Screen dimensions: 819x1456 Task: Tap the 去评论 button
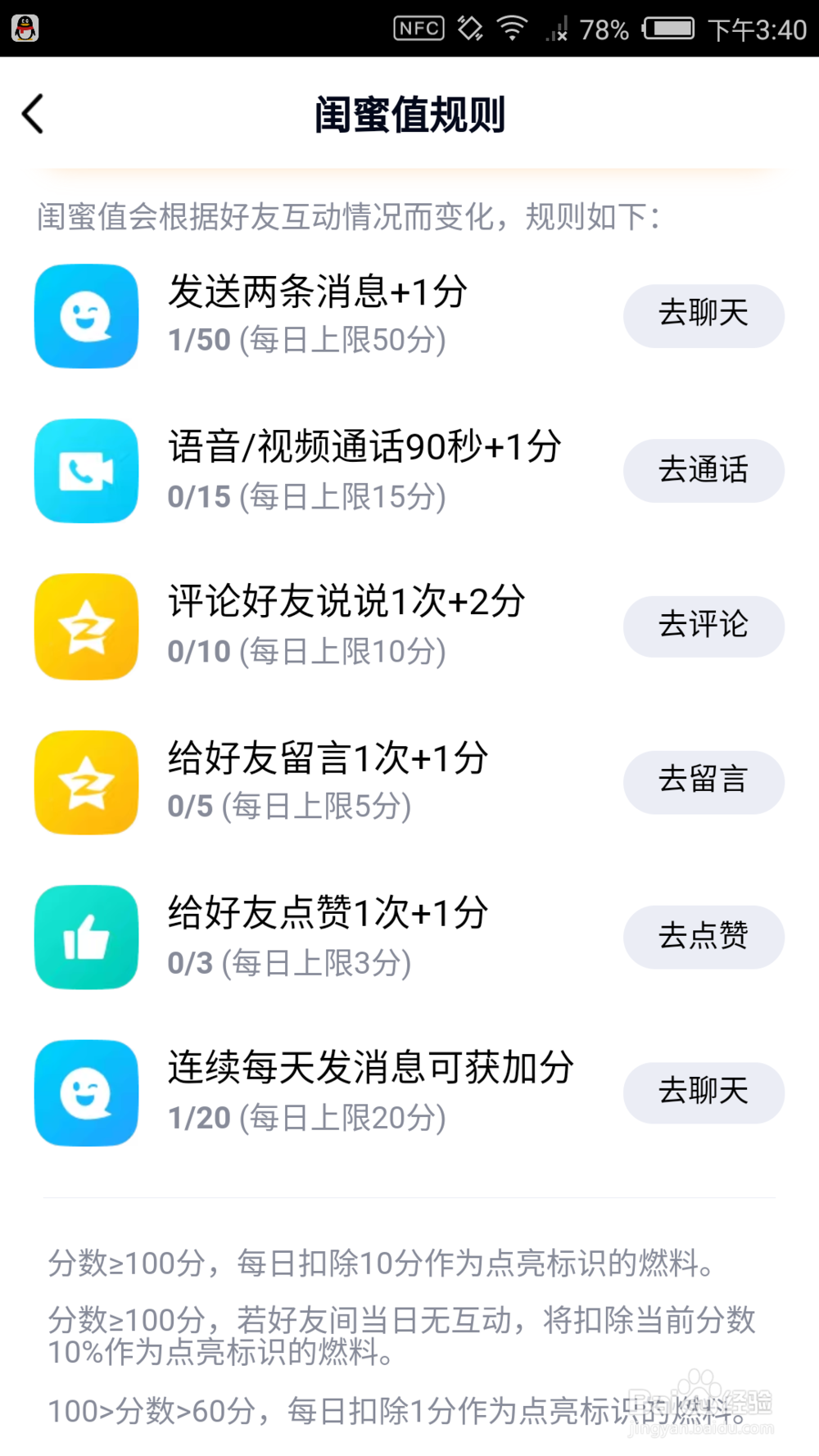pos(704,626)
